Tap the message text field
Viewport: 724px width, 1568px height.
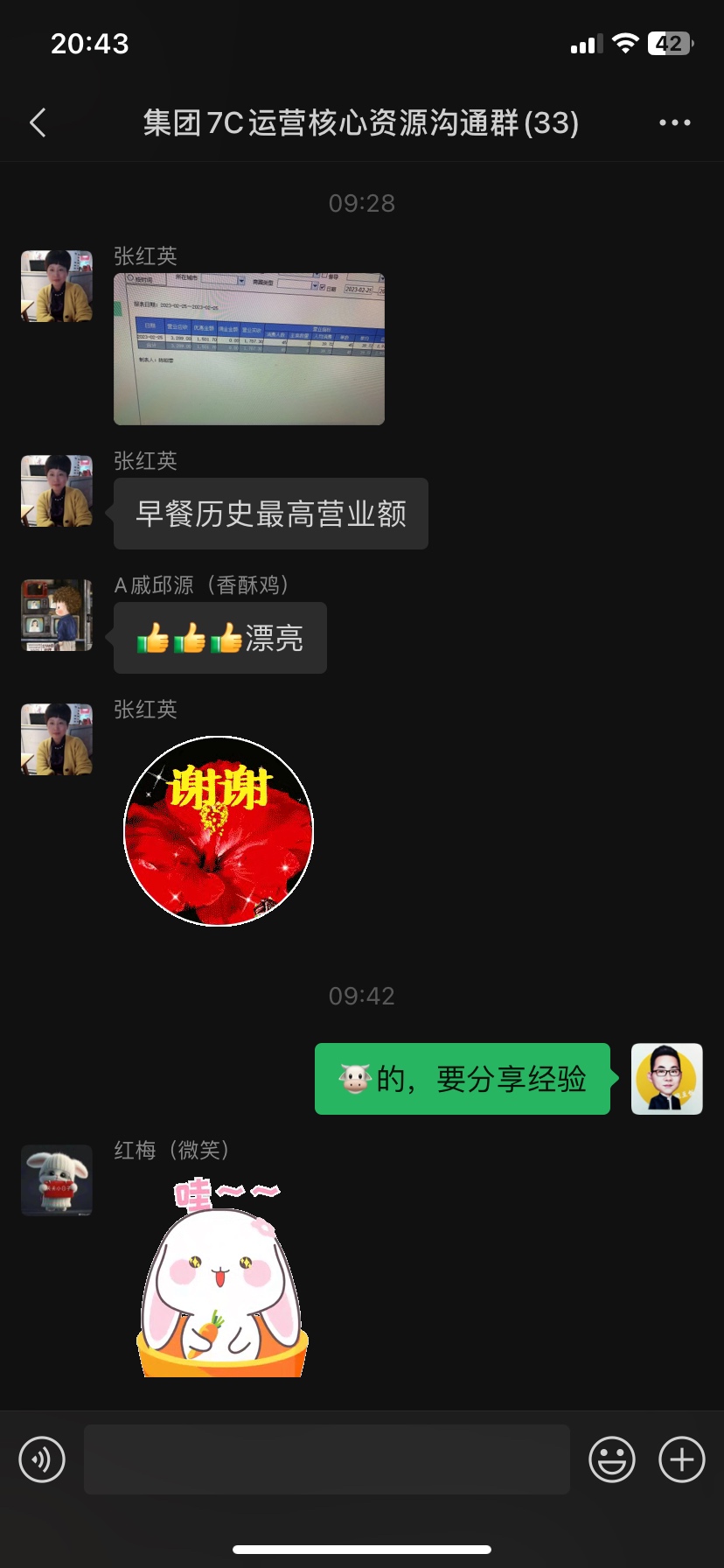327,1459
